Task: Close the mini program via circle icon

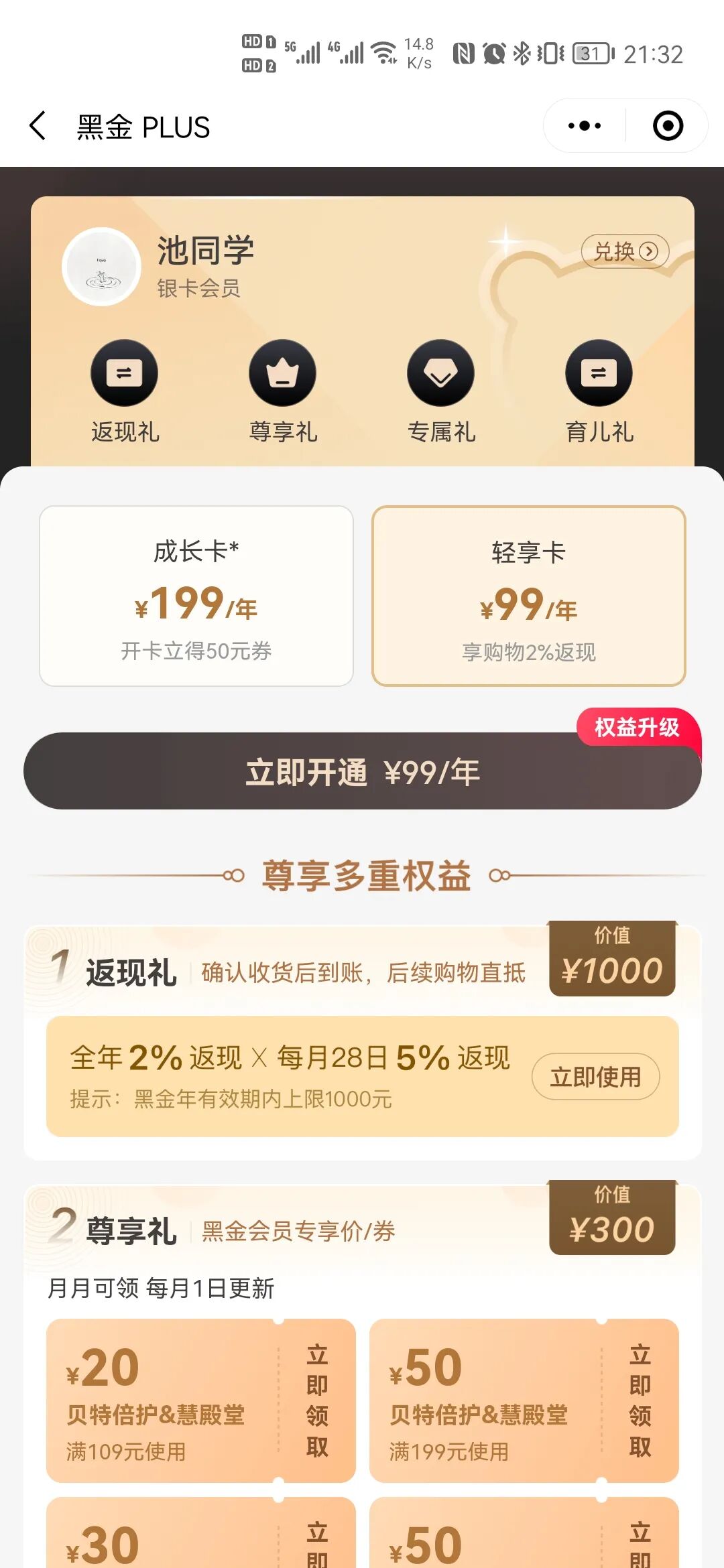Action: 668,126
